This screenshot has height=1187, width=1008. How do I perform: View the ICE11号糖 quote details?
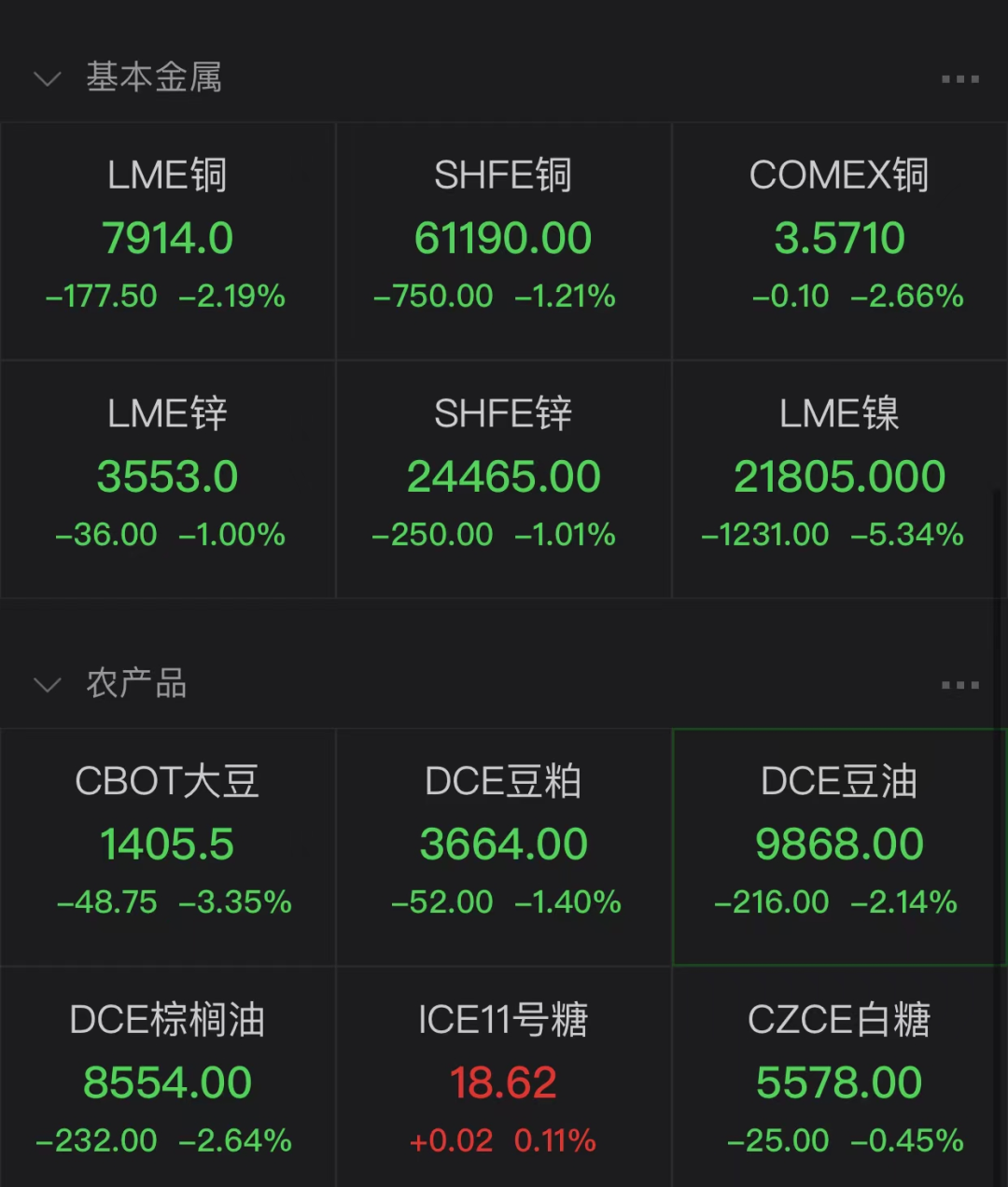pos(503,1078)
